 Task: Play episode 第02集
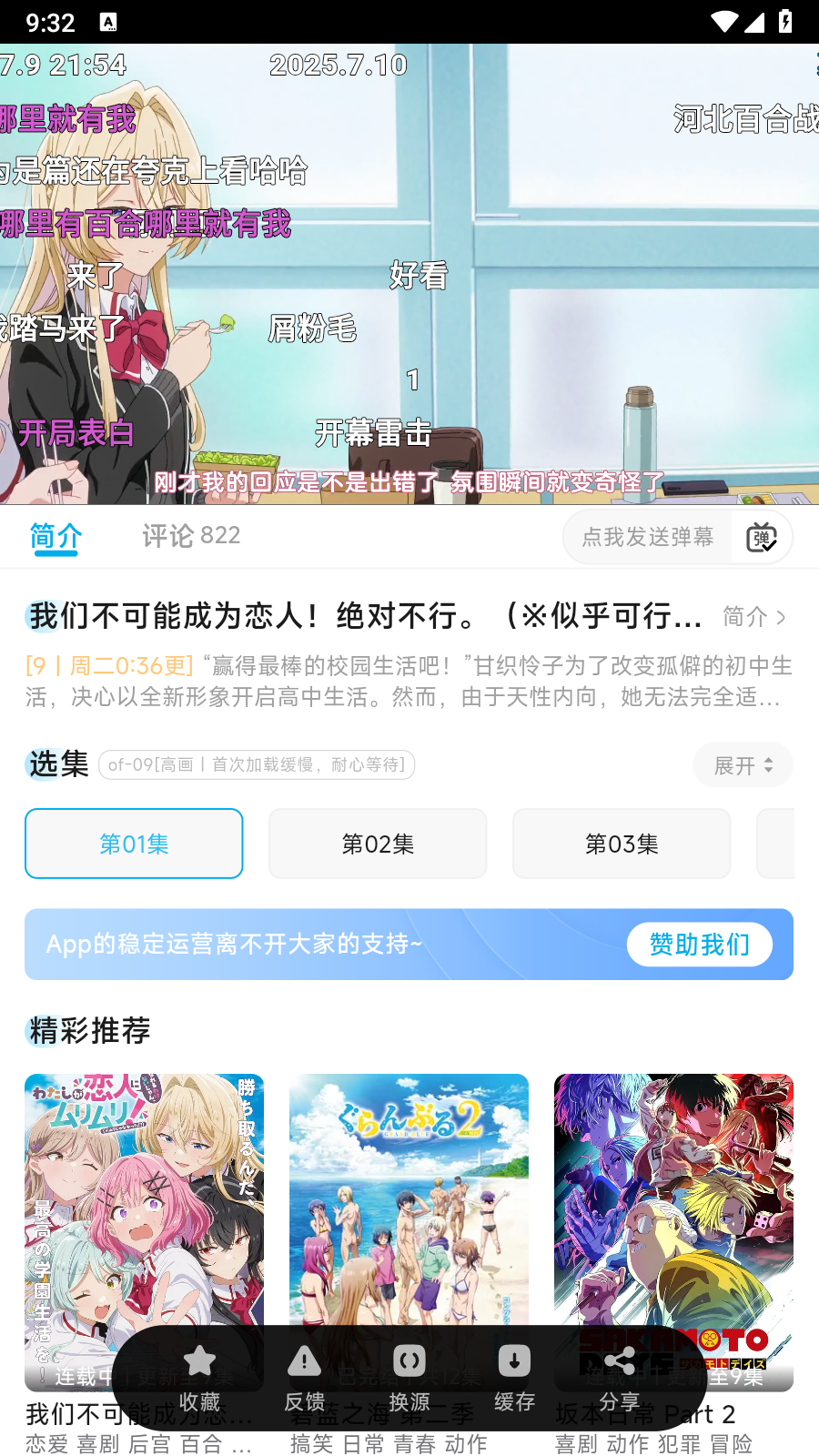coord(378,844)
